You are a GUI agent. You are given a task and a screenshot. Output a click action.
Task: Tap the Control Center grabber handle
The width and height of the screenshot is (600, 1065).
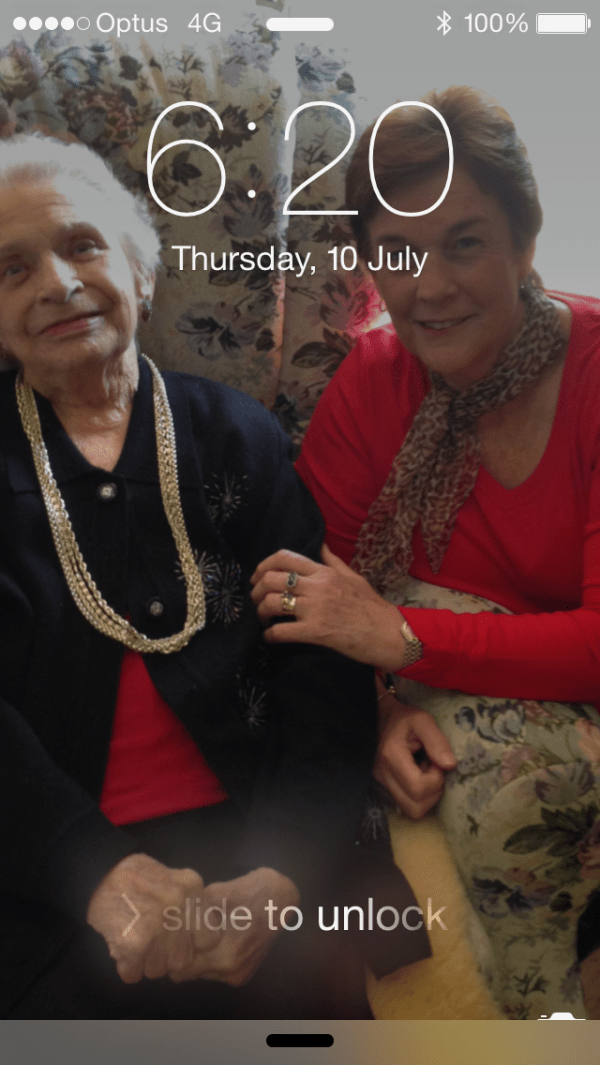(x=299, y=1040)
